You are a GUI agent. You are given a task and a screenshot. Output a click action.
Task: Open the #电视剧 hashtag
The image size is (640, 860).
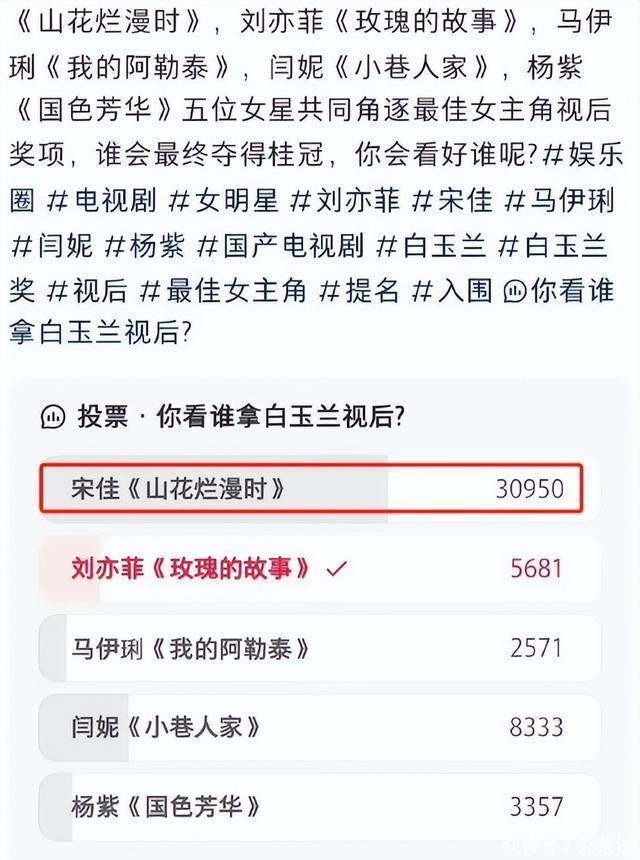(x=102, y=200)
